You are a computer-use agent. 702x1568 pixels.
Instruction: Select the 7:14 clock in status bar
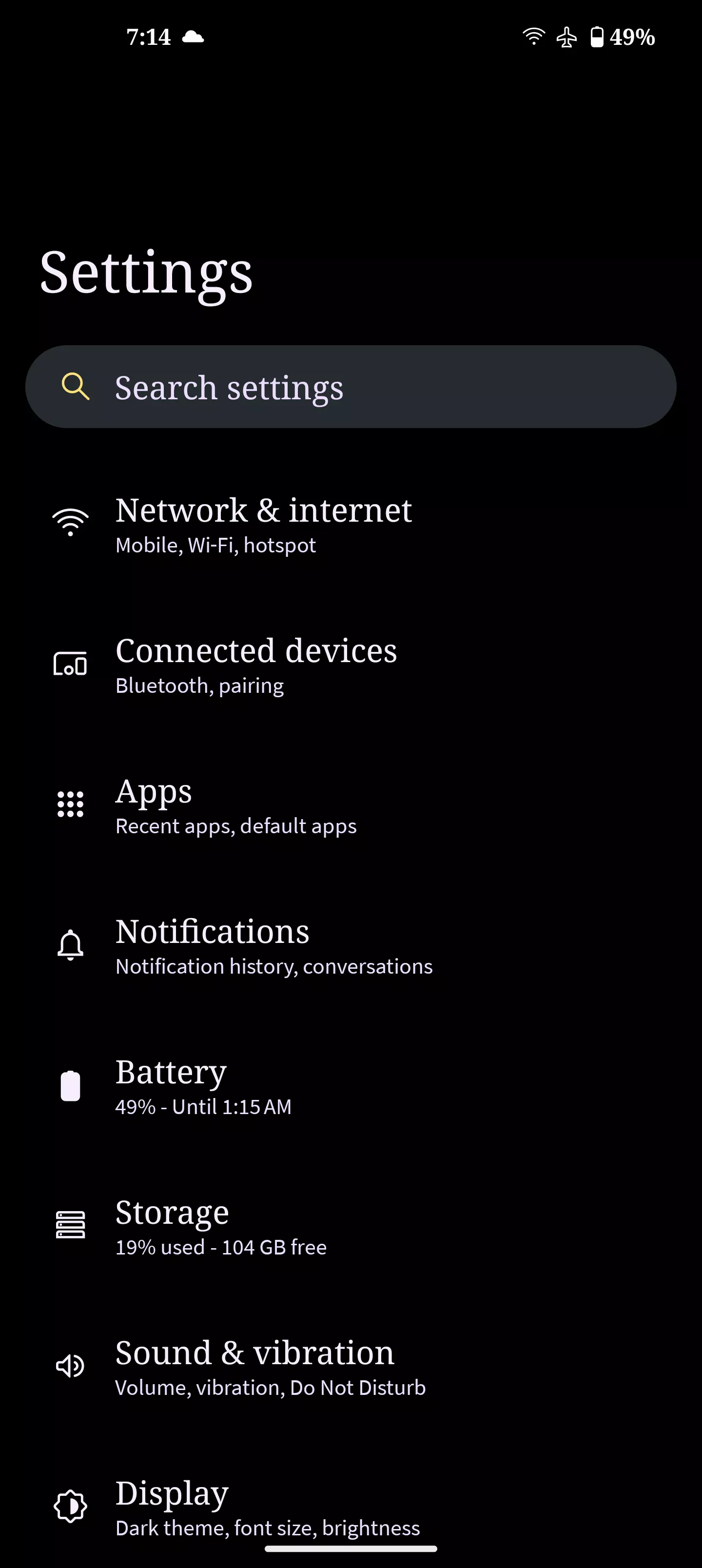pyautogui.click(x=150, y=37)
